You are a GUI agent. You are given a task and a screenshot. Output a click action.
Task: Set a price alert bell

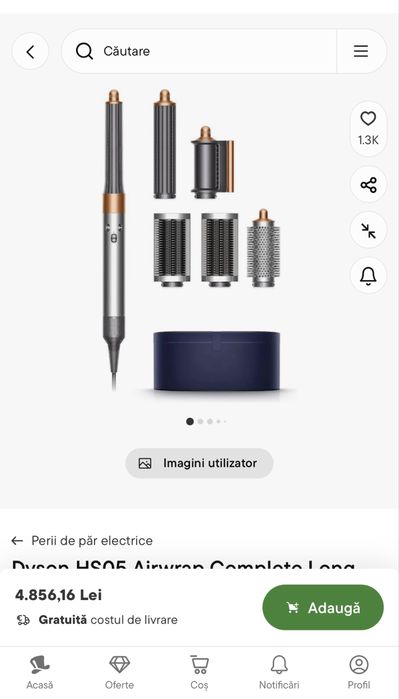(368, 276)
